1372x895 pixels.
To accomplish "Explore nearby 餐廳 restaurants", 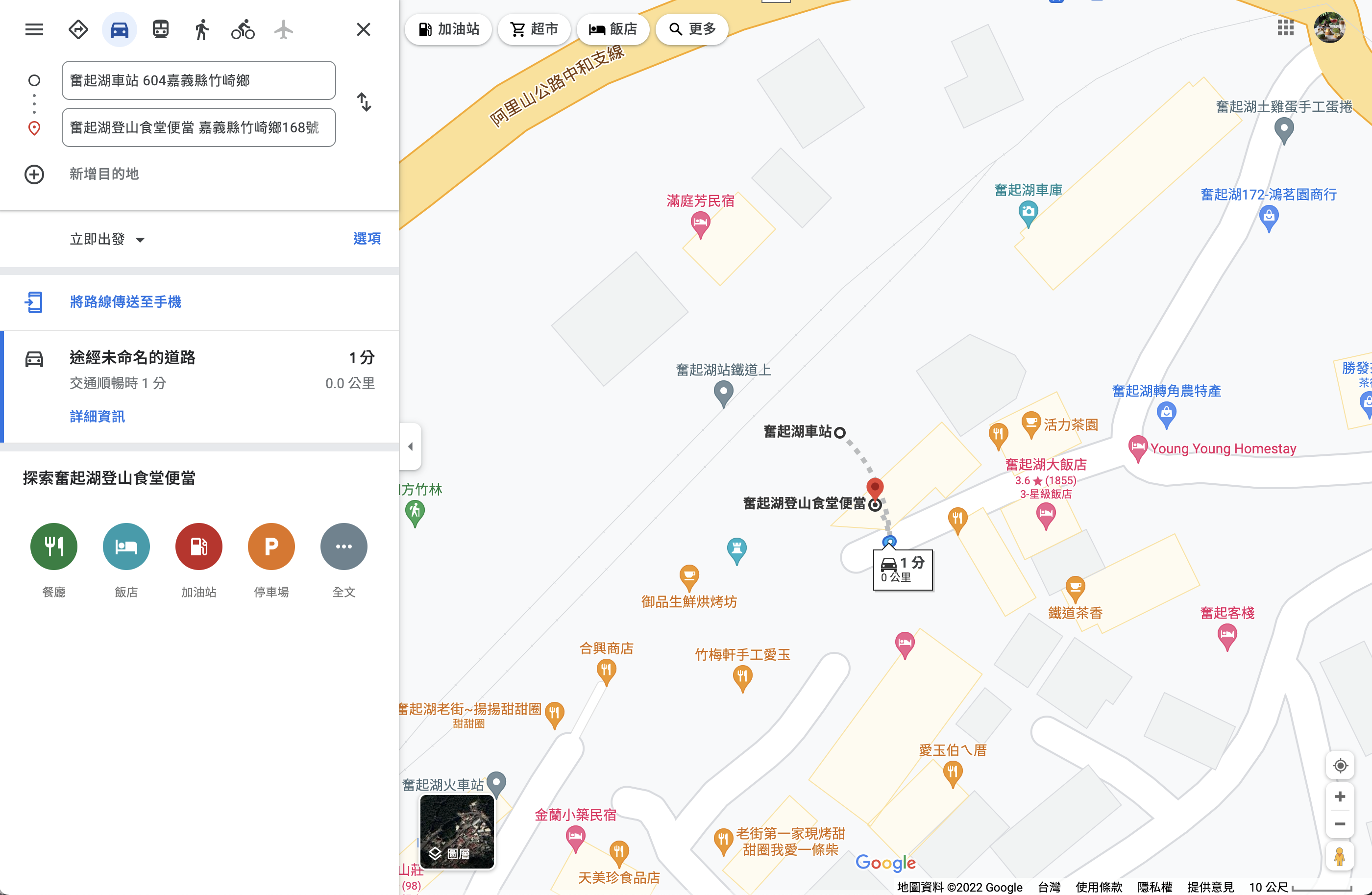I will pyautogui.click(x=53, y=546).
